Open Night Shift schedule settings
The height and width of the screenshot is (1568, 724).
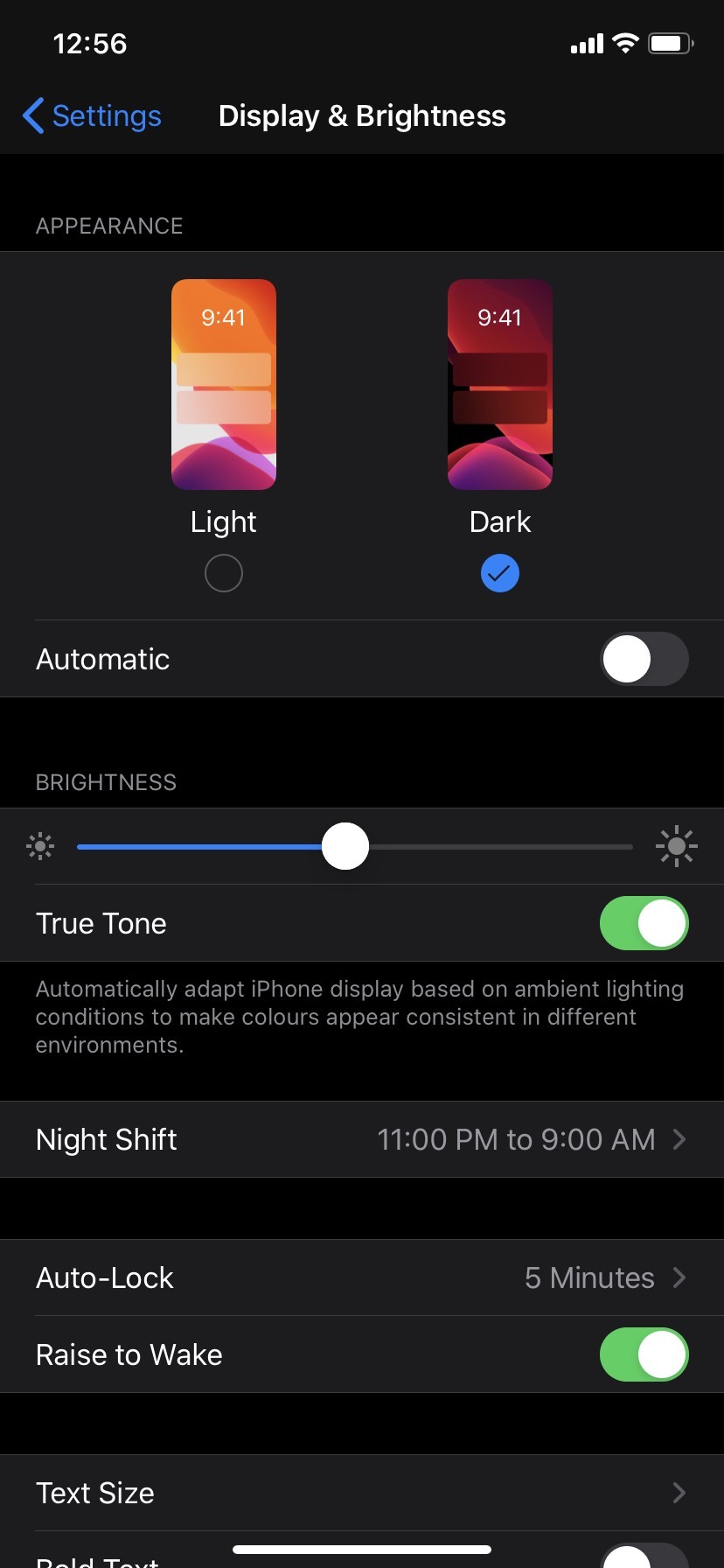pos(362,1139)
